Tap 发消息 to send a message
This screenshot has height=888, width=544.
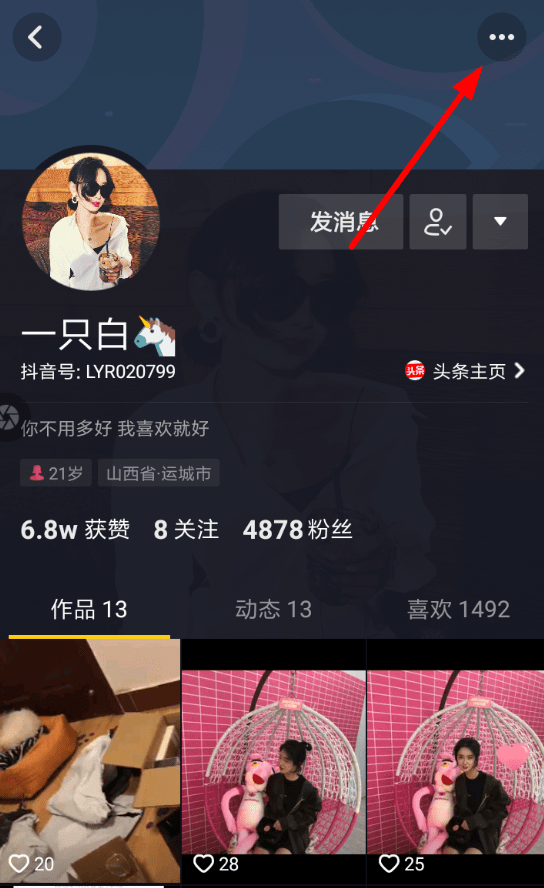[341, 221]
